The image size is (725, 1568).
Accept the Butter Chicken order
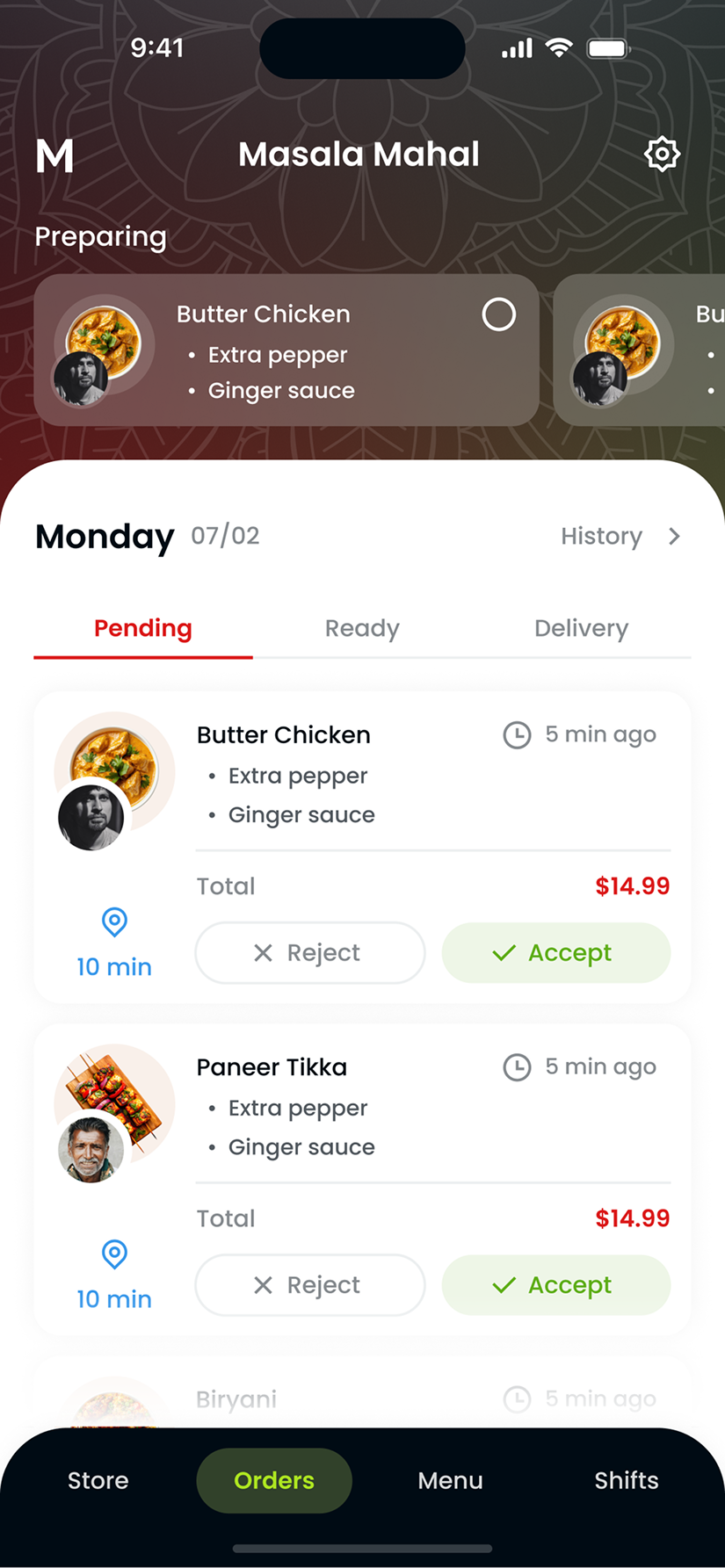[555, 953]
